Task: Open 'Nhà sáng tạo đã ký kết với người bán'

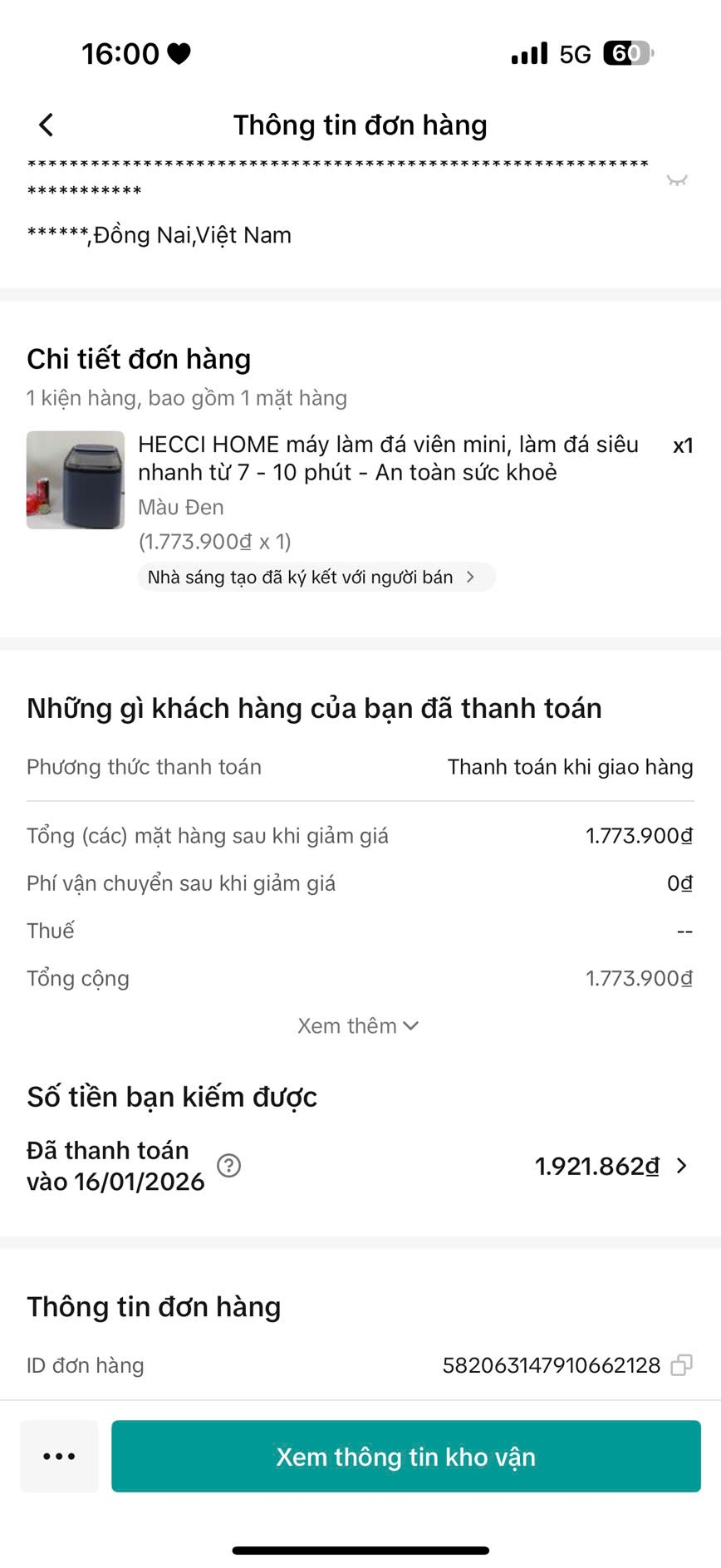Action: (x=314, y=578)
